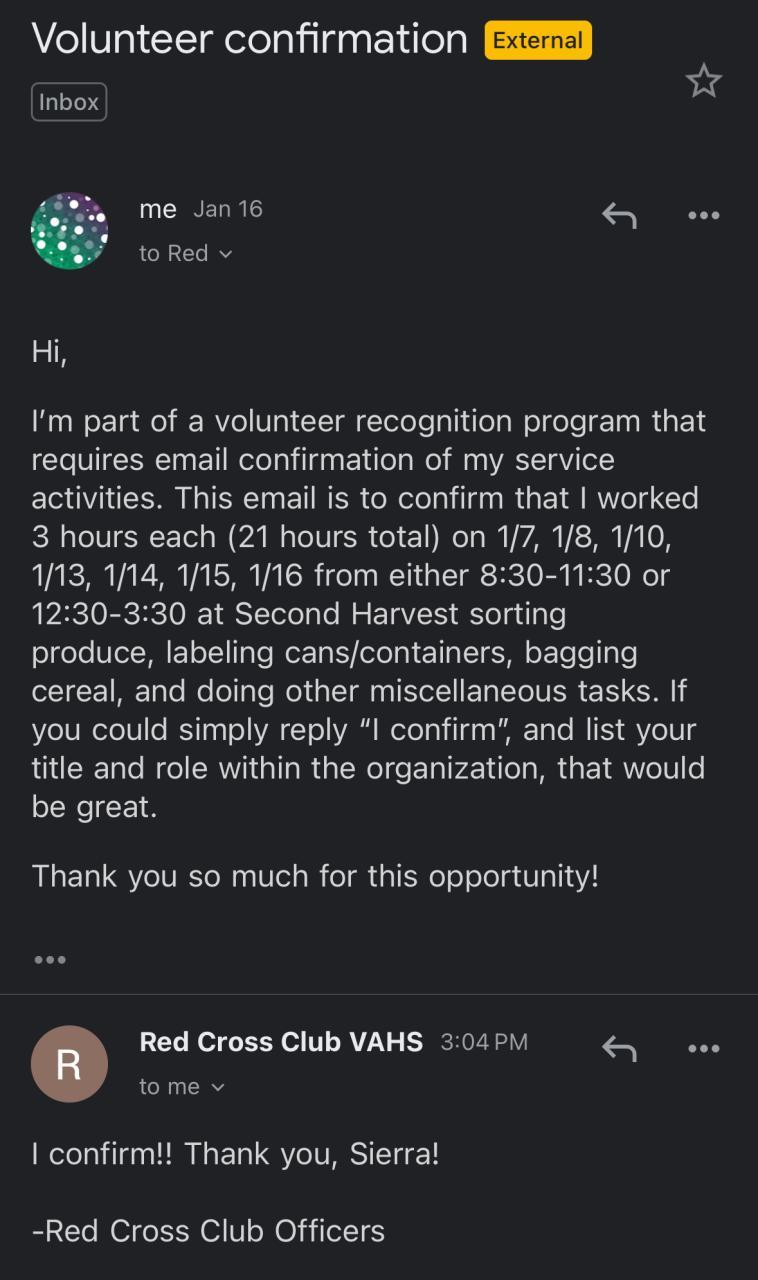Reply to my Jan 16 message

pos(619,214)
